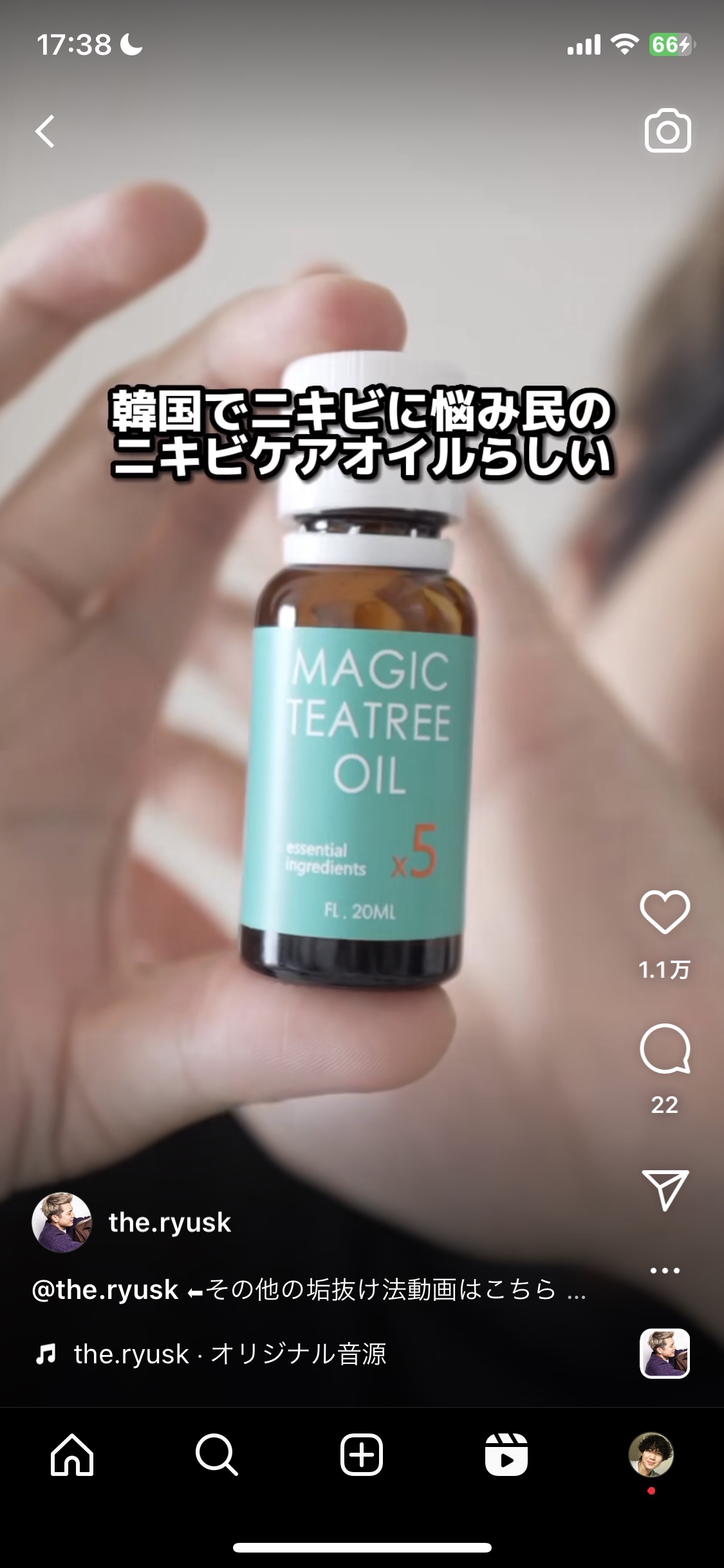Screen dimensions: 724x1568
Task: Tap the audio cover thumbnail
Action: tap(665, 1353)
